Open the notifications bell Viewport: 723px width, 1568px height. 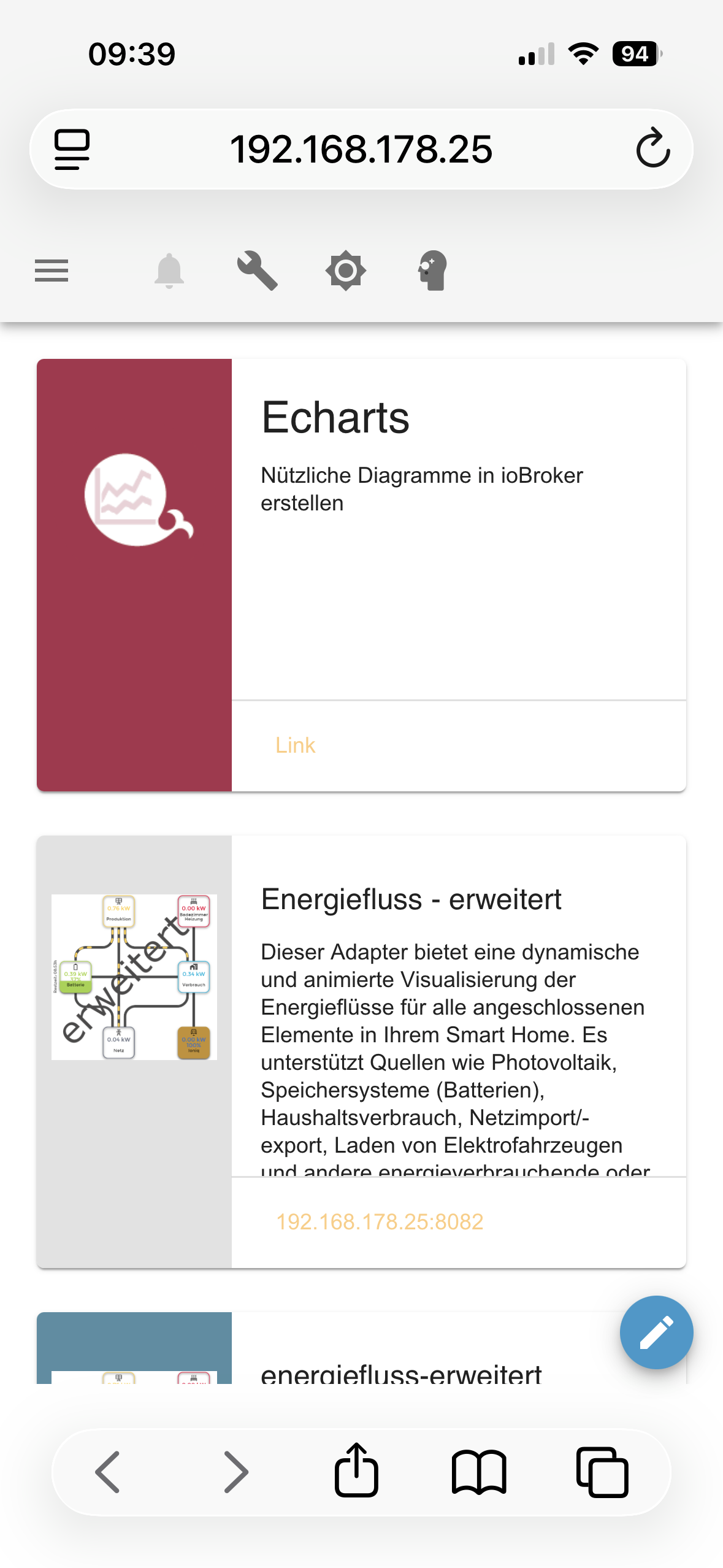pos(169,270)
